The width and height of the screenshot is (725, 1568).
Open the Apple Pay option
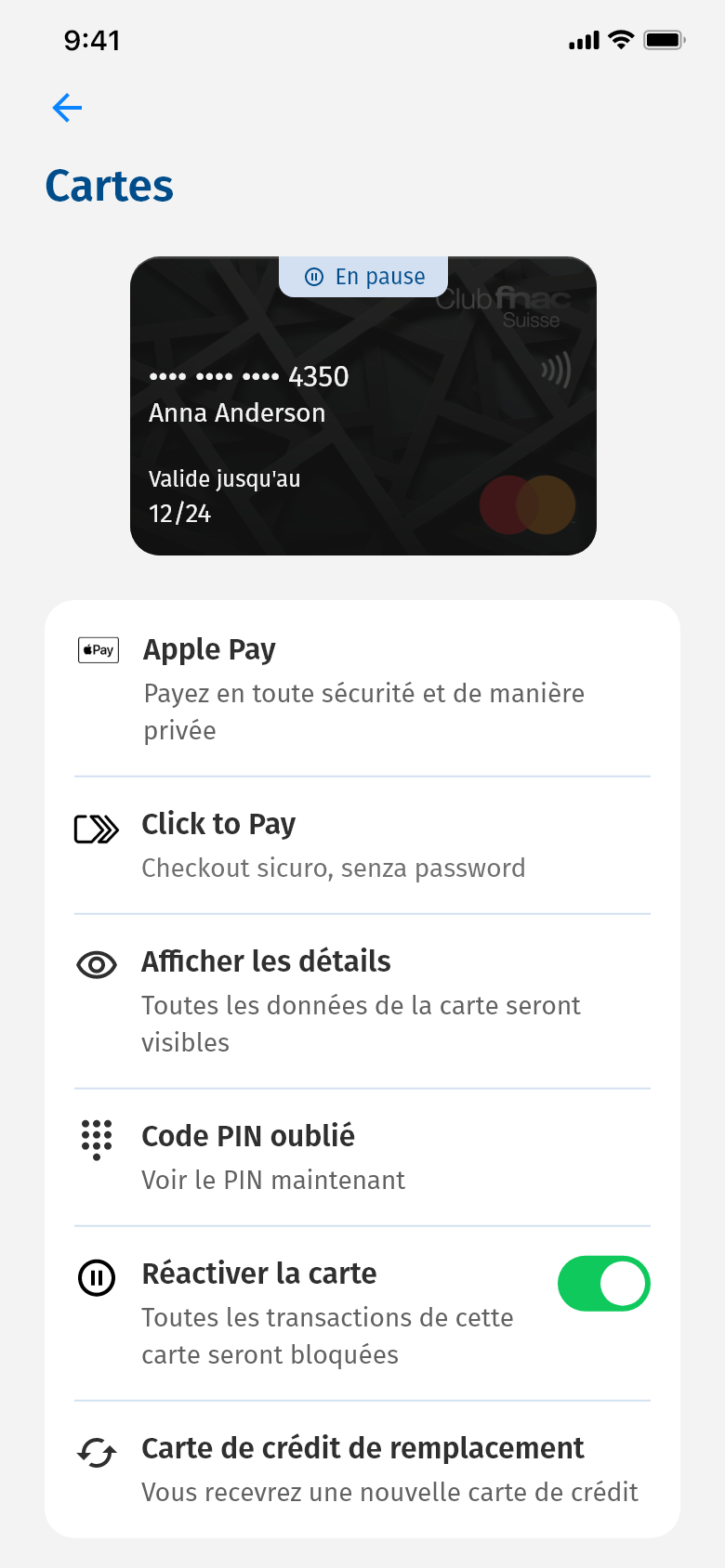click(x=362, y=688)
